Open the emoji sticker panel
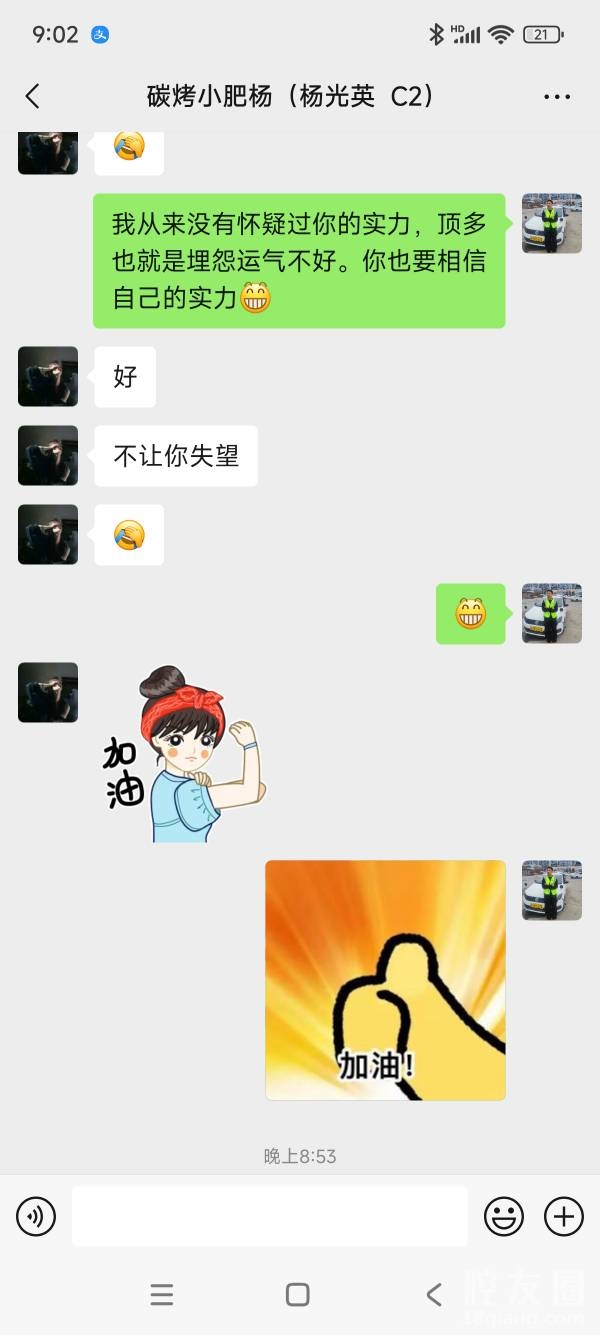The height and width of the screenshot is (1335, 600). [504, 1216]
